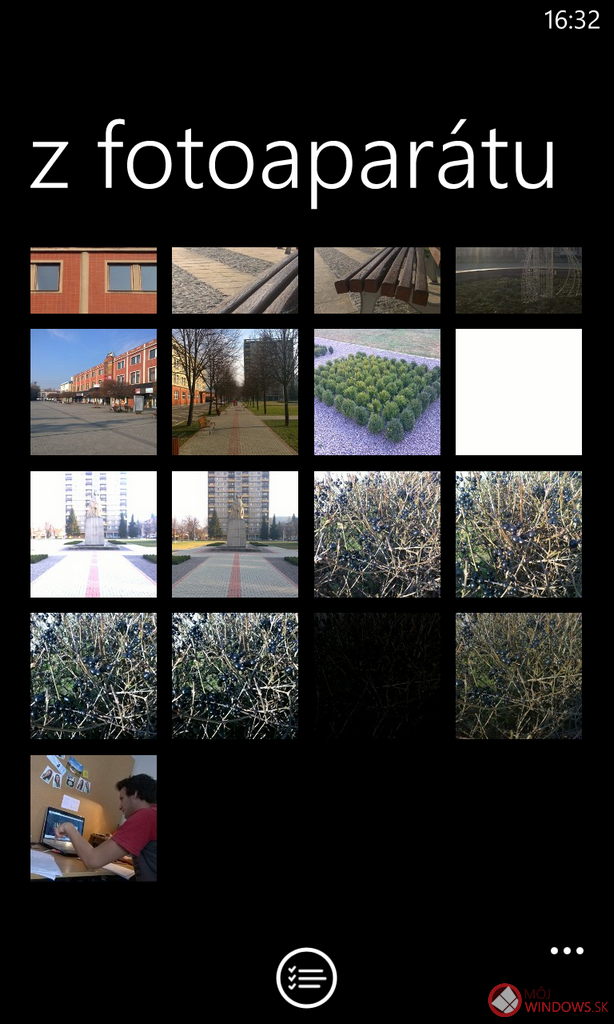614x1024 pixels.
Task: Open the green shrubs square photo
Action: (x=377, y=392)
